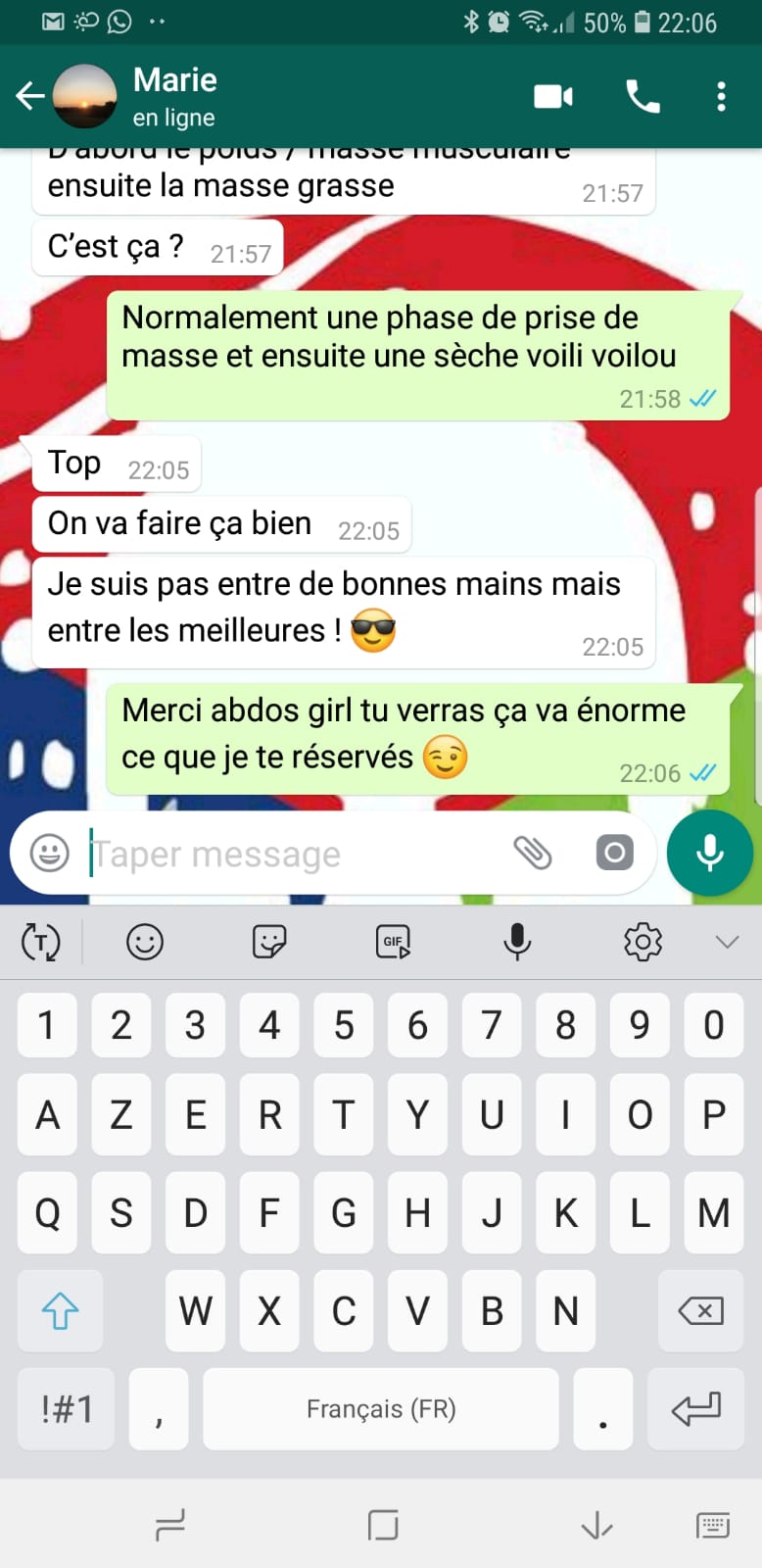Go back from Marie's chat

click(30, 96)
